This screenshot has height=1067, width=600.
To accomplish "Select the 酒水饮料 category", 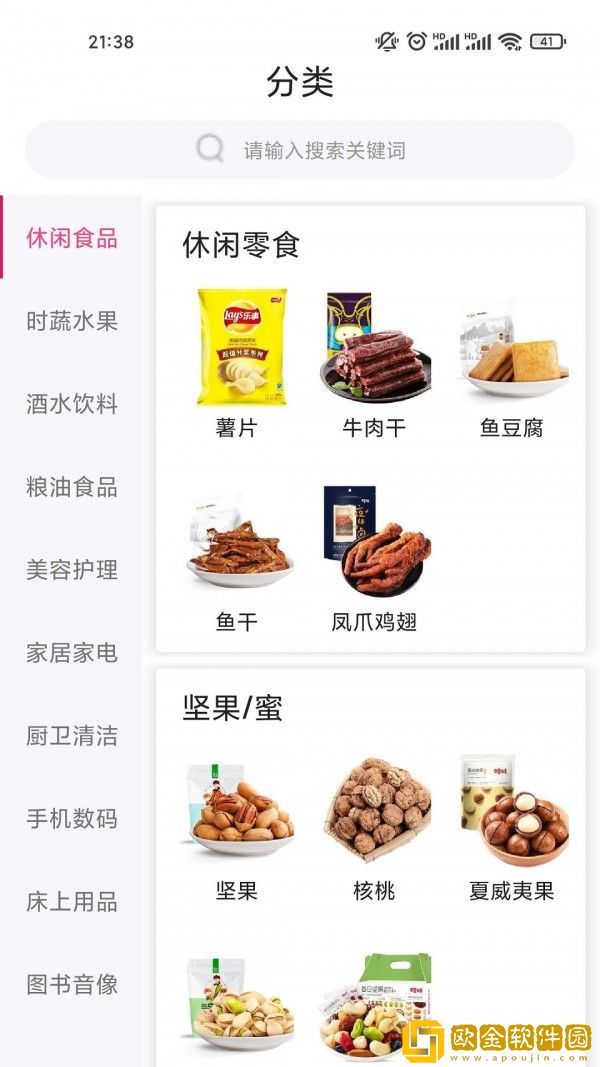I will (72, 404).
